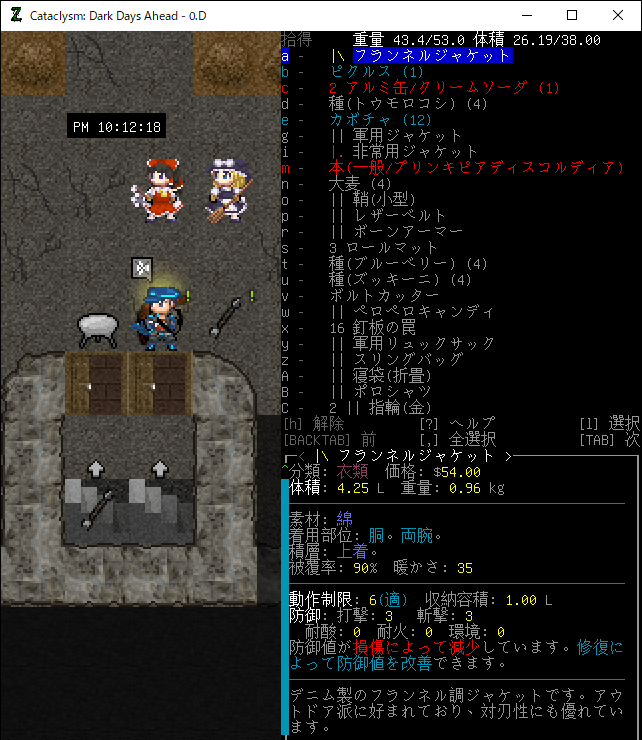
Task: Close the Cataclysm game window
Action: coord(618,15)
